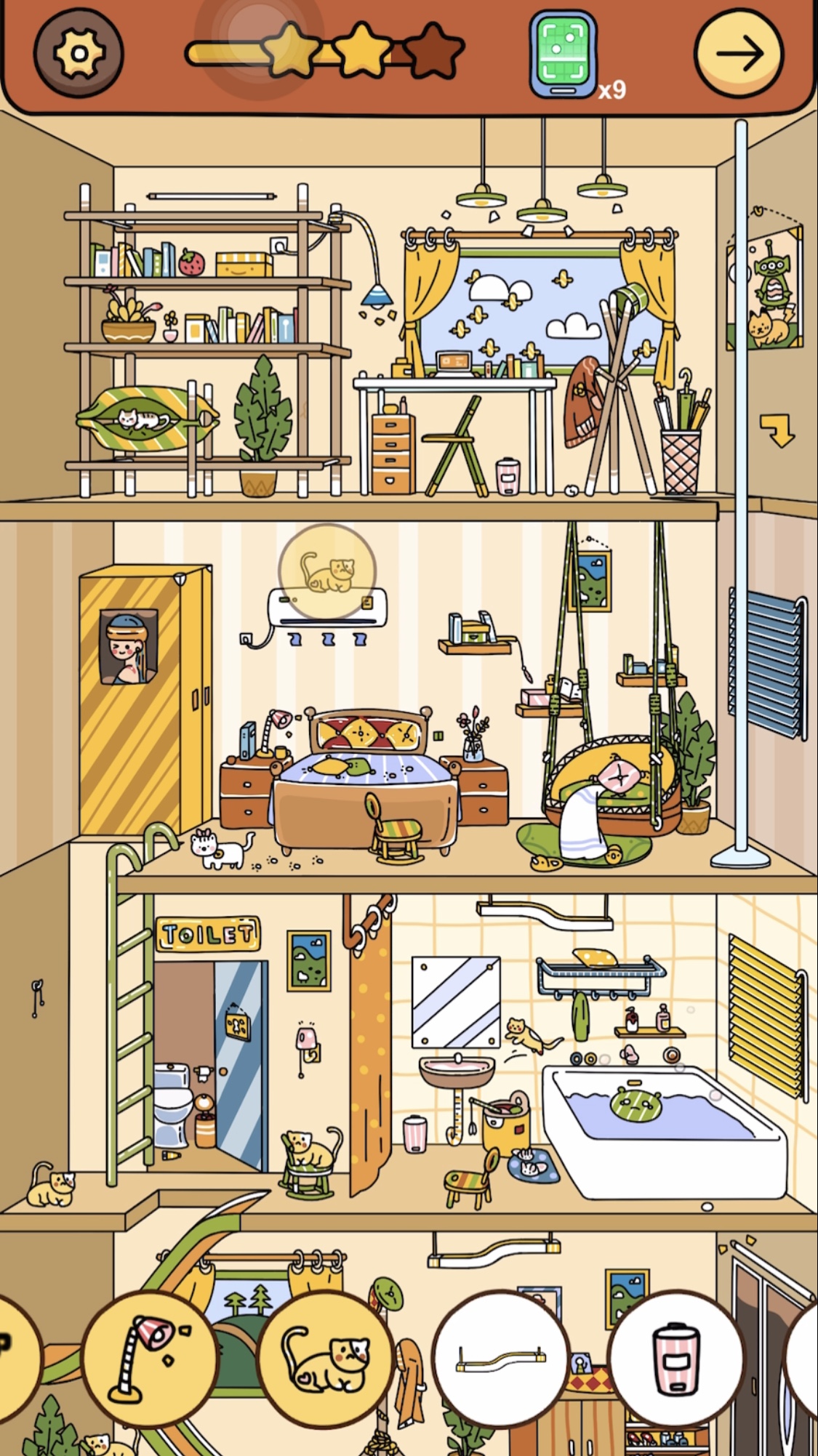
Task: Select the desk lamp target item
Action: [x=149, y=1358]
